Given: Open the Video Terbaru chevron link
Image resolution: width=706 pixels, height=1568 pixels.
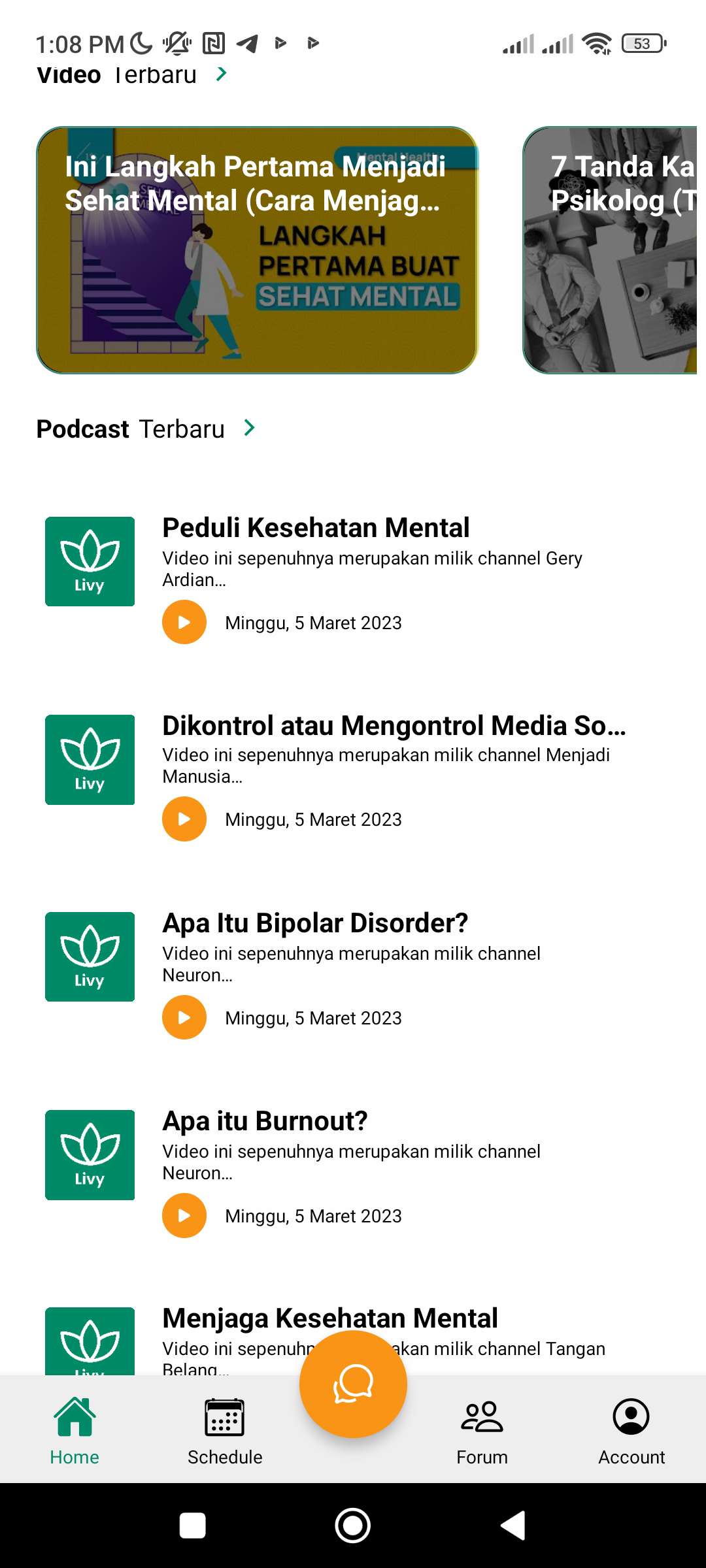Looking at the screenshot, I should (222, 74).
